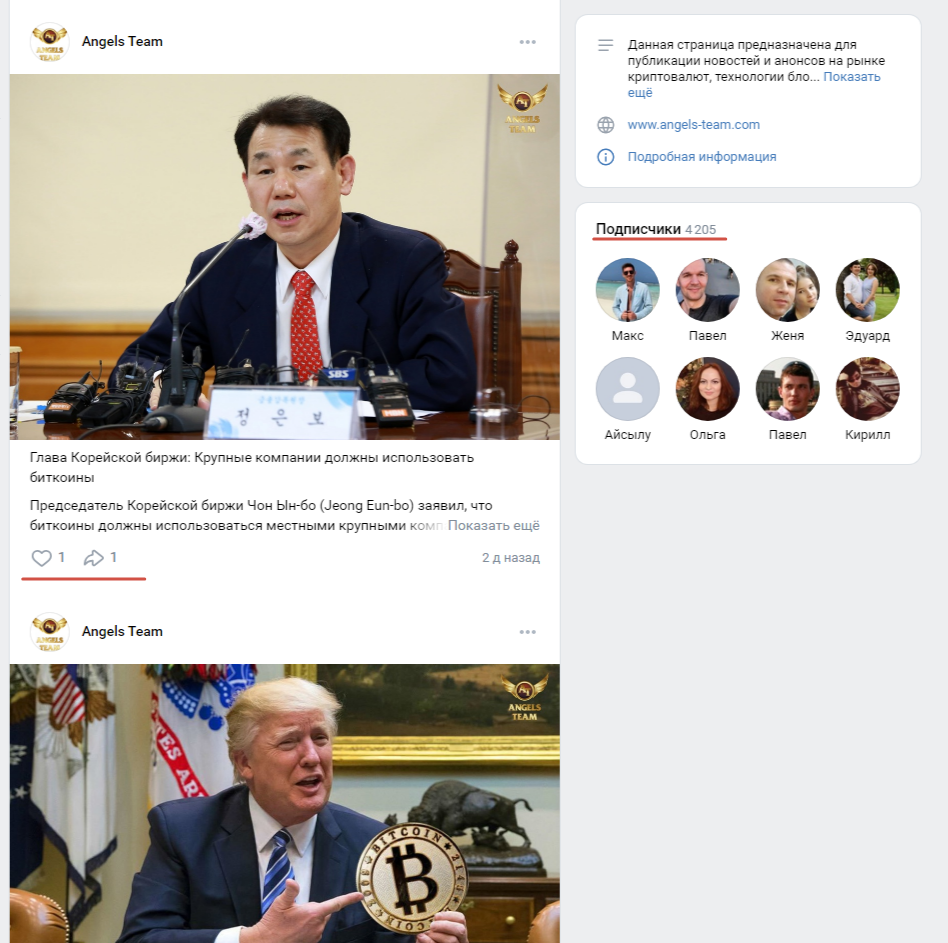Open subscriber Эдуард's profile
The image size is (948, 943).
(867, 290)
